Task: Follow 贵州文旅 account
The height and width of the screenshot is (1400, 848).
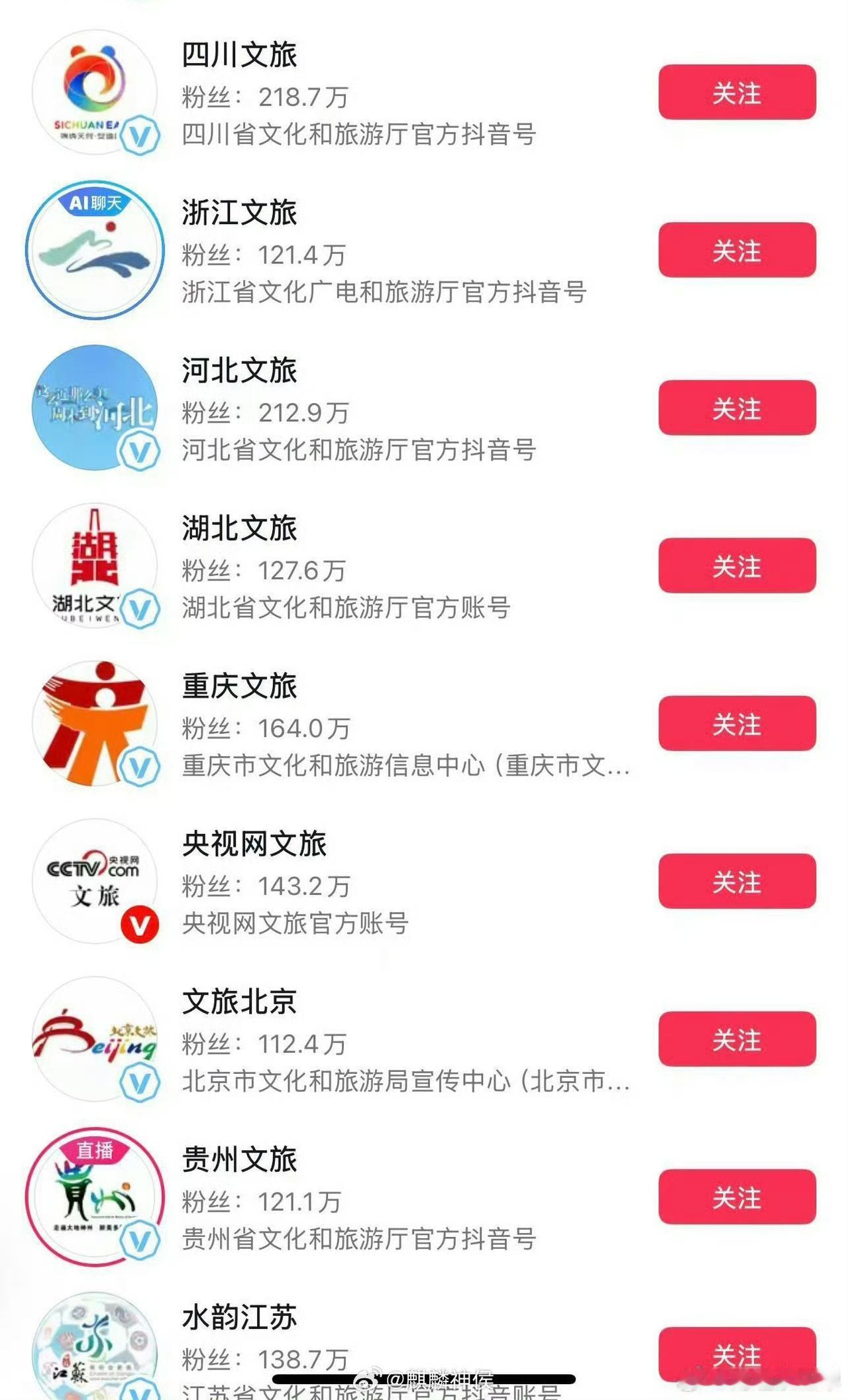Action: (737, 1196)
